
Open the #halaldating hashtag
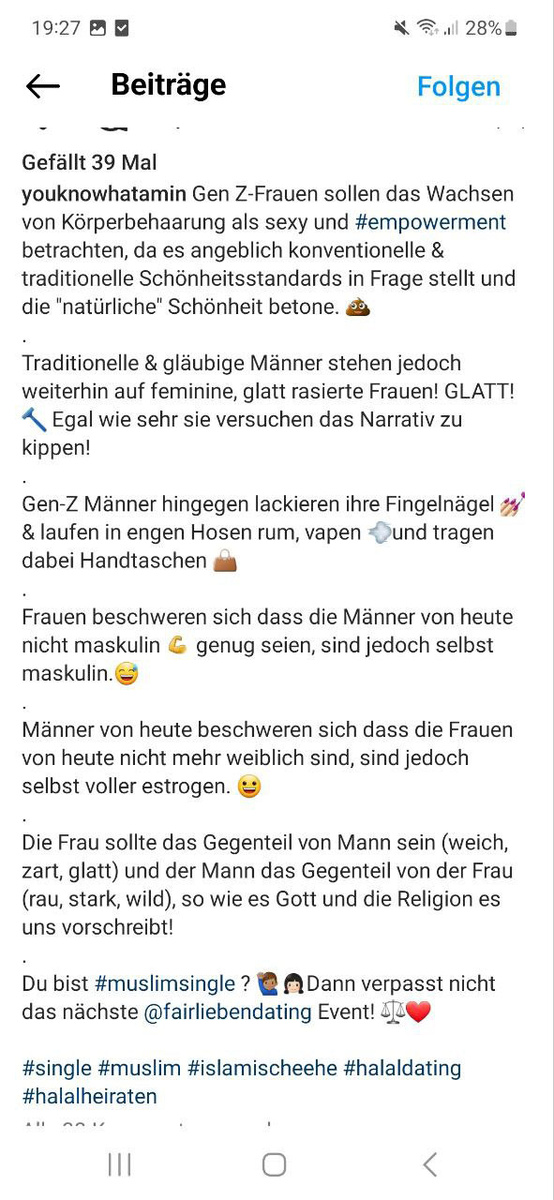[x=403, y=1068]
